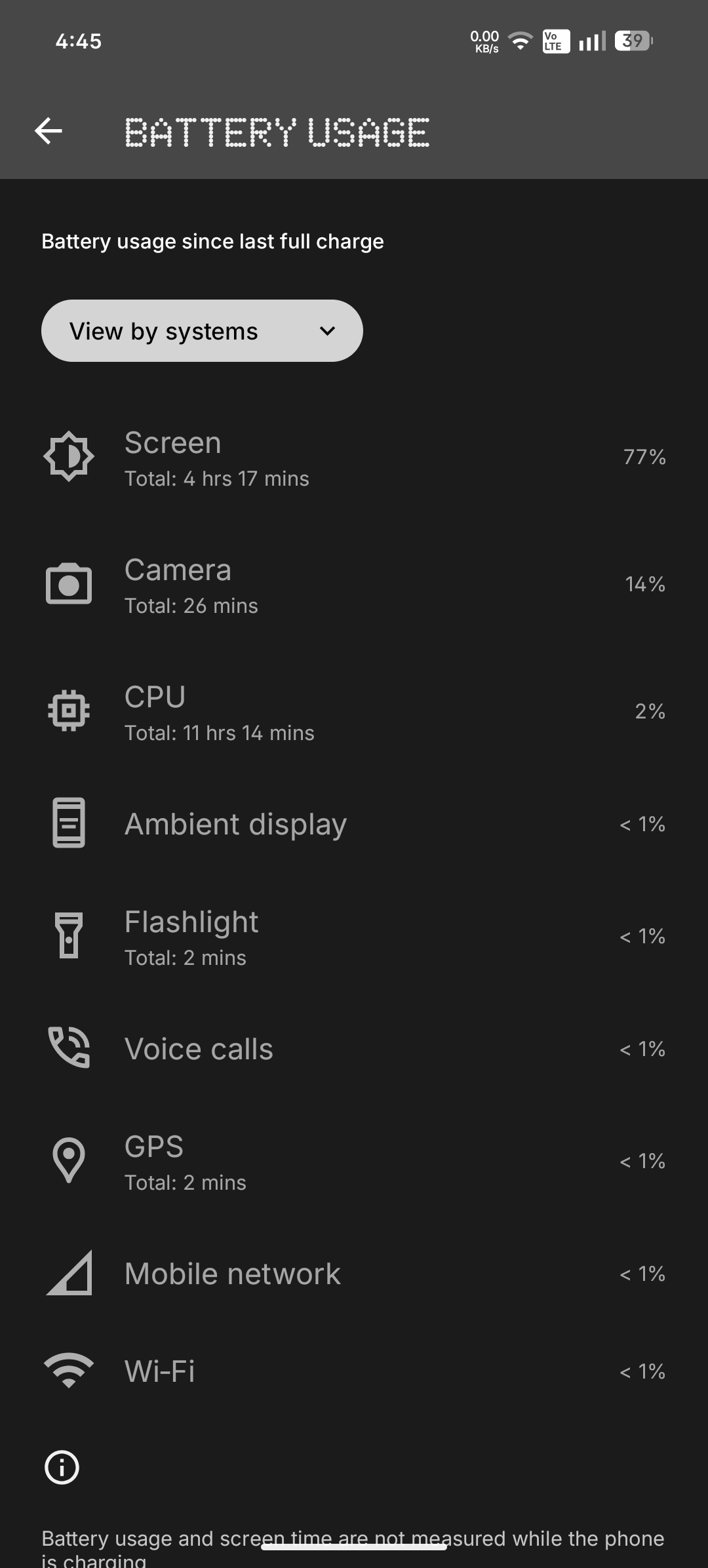The height and width of the screenshot is (1568, 708).
Task: Go back from Battery Usage
Action: [x=49, y=131]
